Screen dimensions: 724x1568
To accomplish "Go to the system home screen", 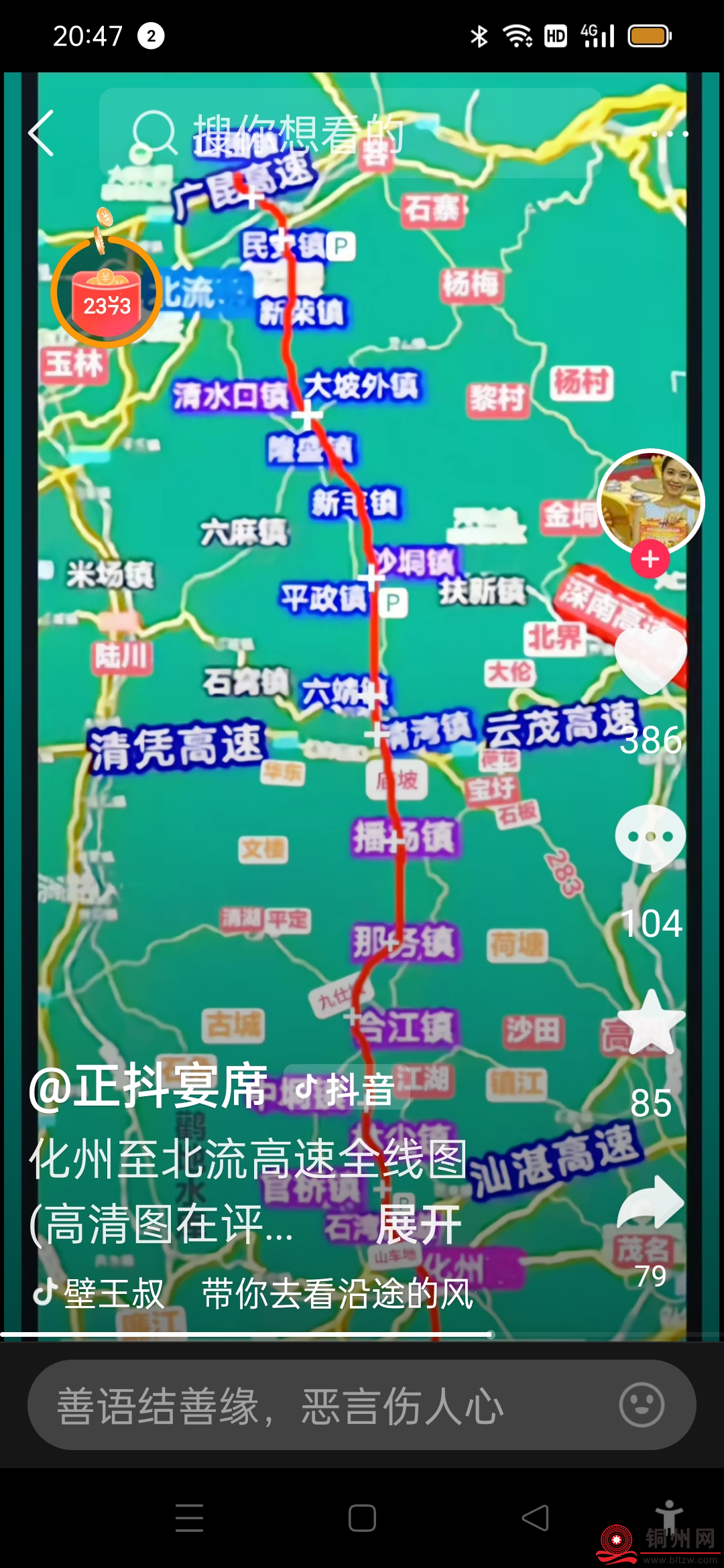I will (362, 1518).
